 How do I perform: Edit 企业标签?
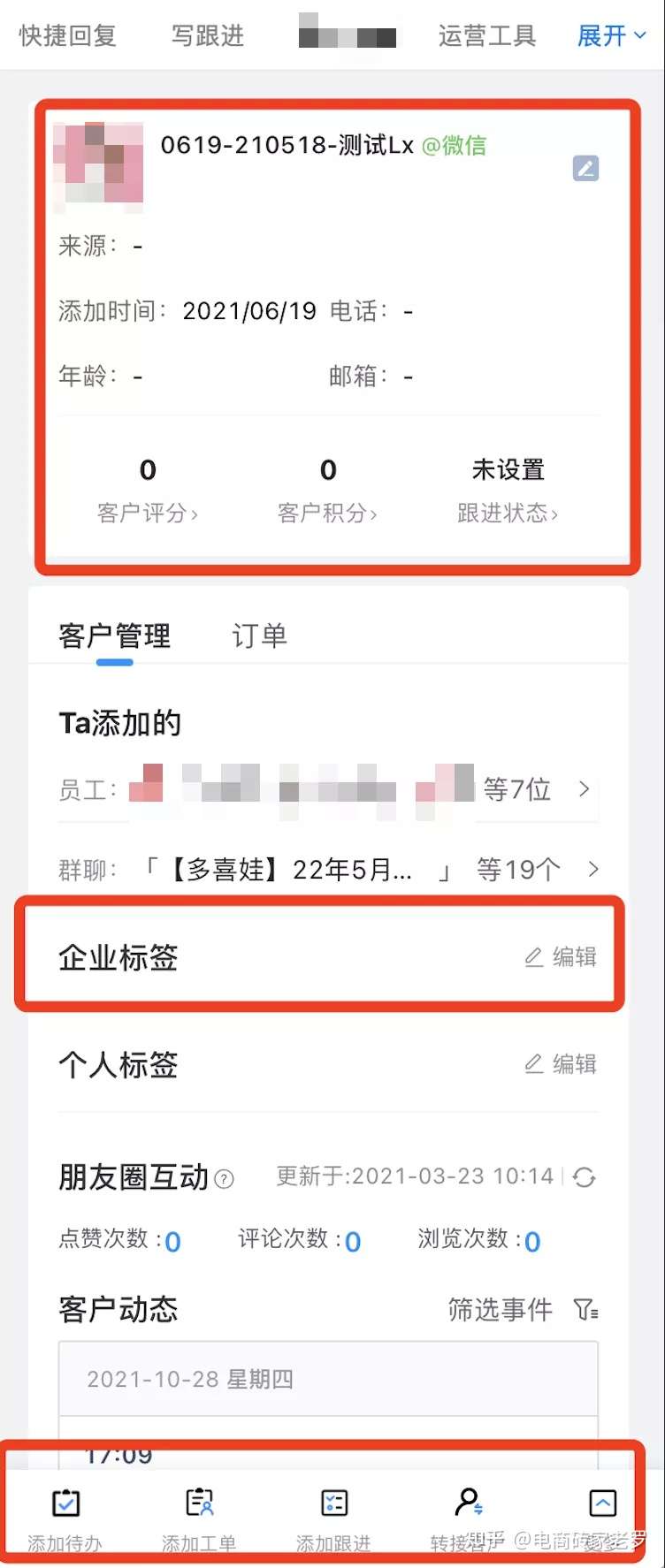[x=562, y=956]
